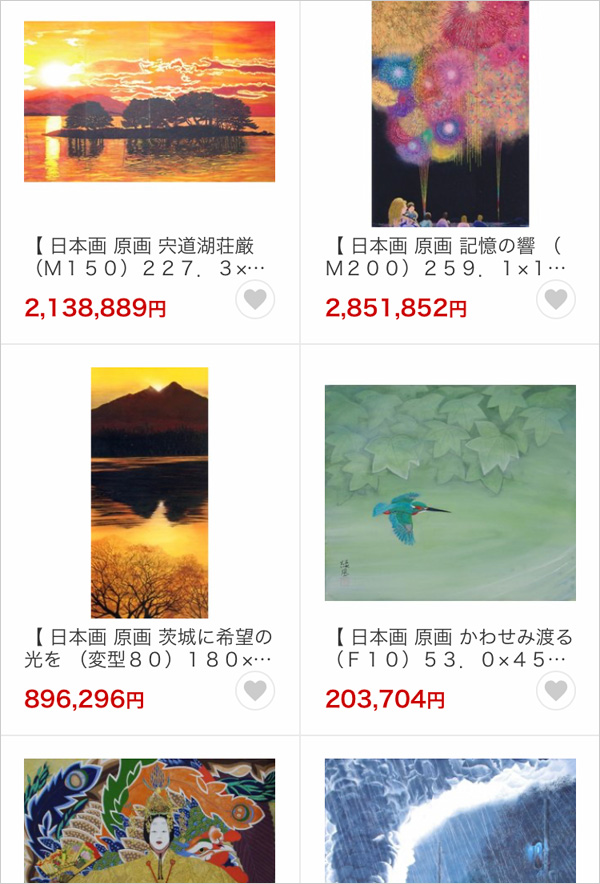Viewport: 600px width, 884px height.
Task: Open the かわせみ渡る kingfisher painting listing
Action: [450, 492]
